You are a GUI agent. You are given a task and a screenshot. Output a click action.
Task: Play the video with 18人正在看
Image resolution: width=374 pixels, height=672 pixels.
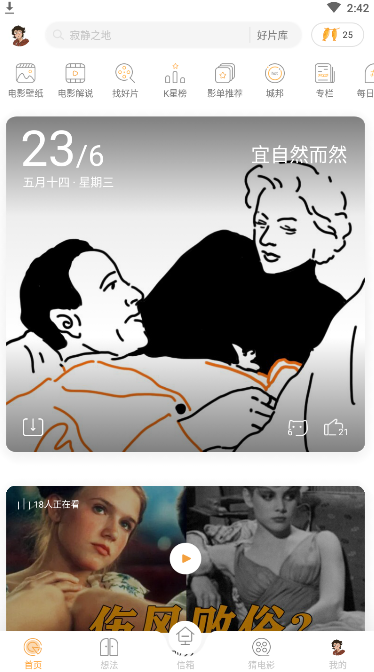[186, 558]
